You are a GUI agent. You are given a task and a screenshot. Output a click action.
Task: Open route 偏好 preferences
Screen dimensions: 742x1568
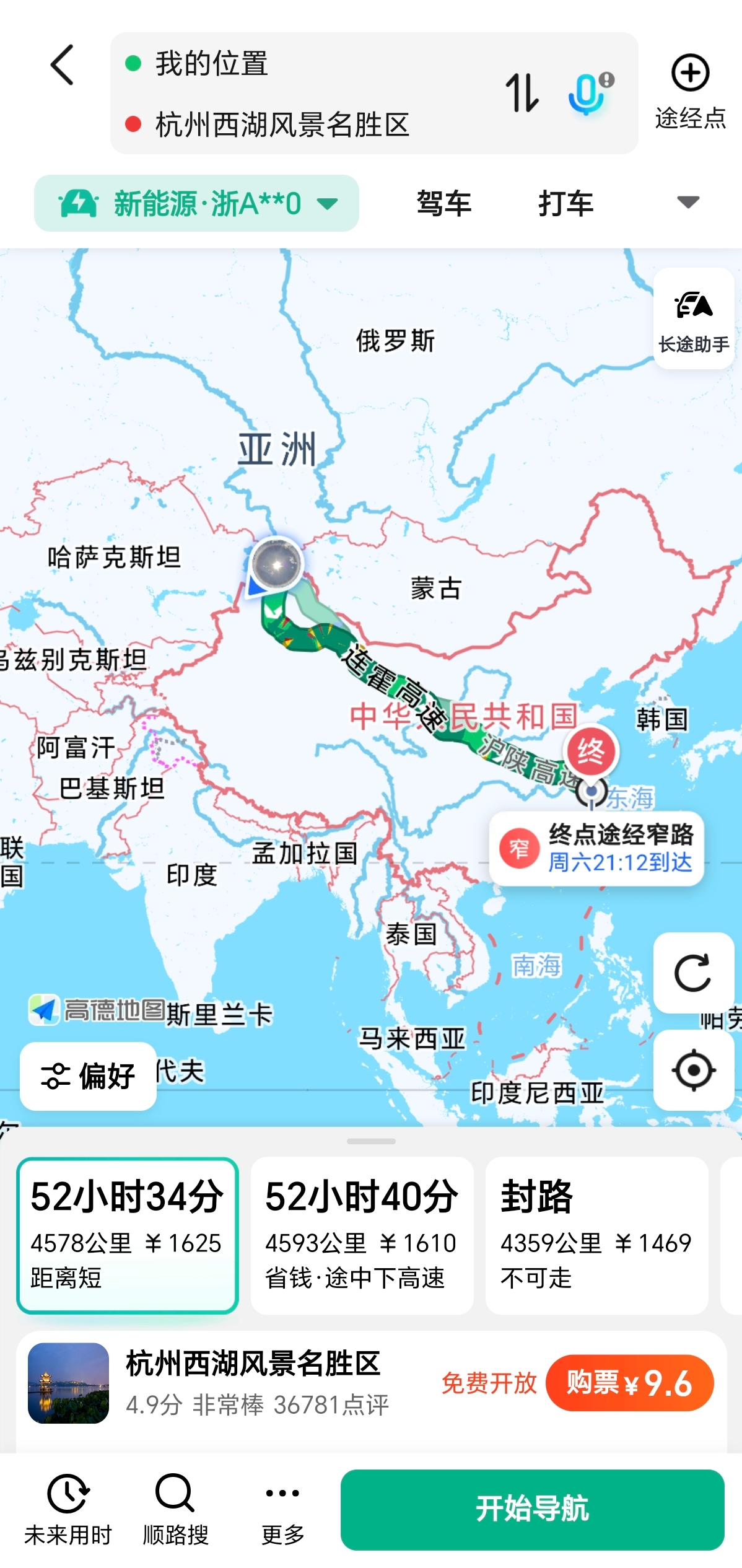point(88,1075)
